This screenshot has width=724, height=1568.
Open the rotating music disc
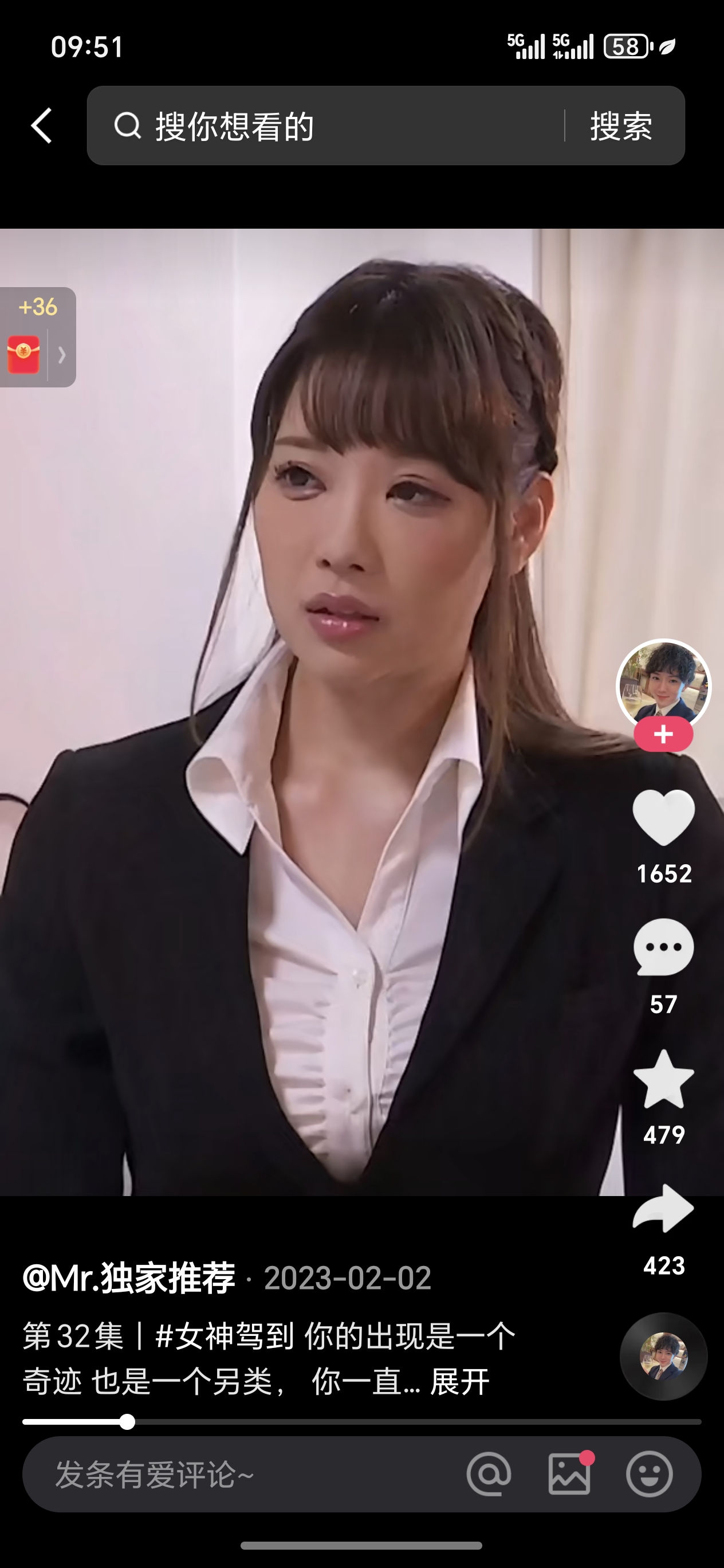[663, 1357]
